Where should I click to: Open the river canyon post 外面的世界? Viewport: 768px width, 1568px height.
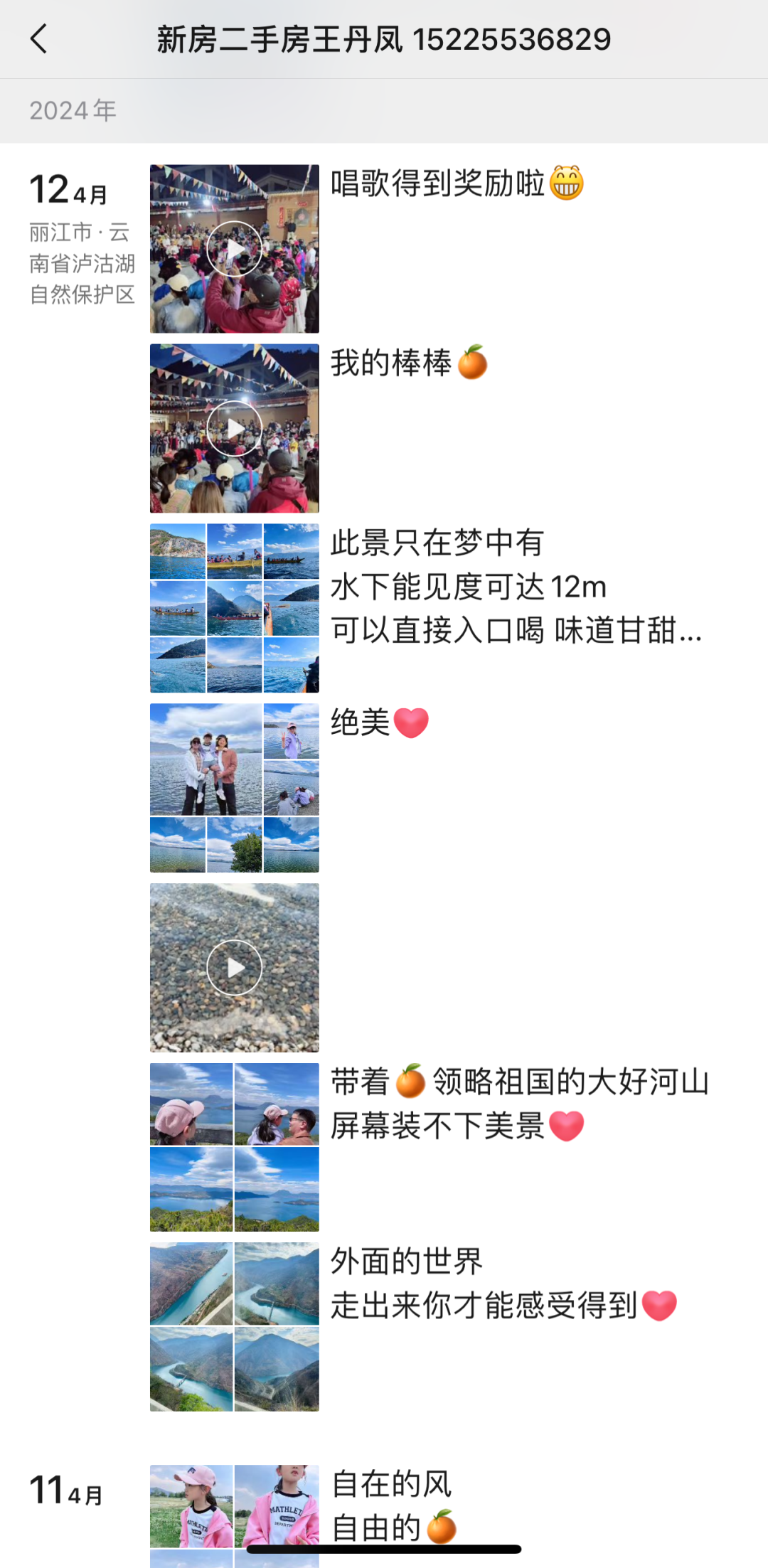click(x=234, y=1327)
